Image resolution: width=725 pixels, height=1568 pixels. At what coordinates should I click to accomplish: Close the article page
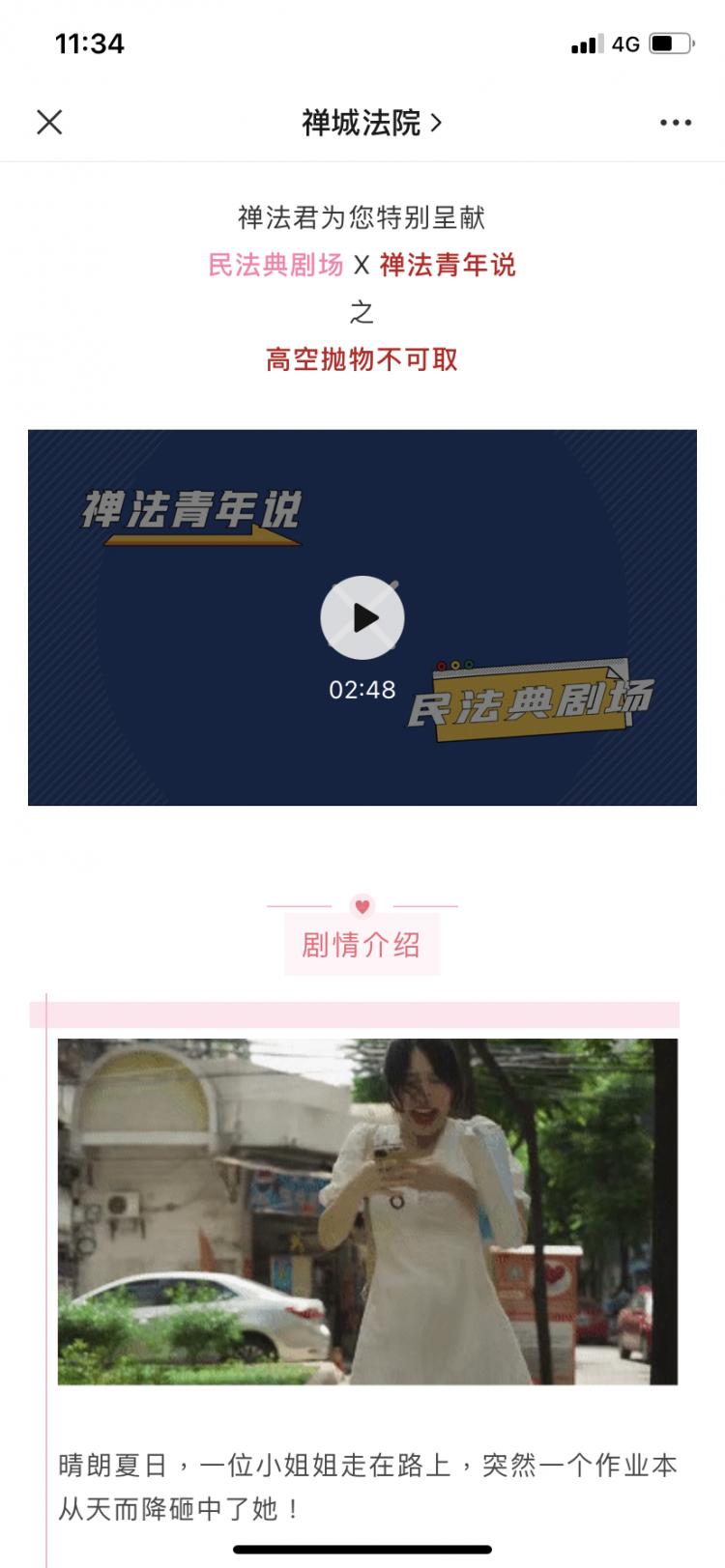click(x=49, y=123)
